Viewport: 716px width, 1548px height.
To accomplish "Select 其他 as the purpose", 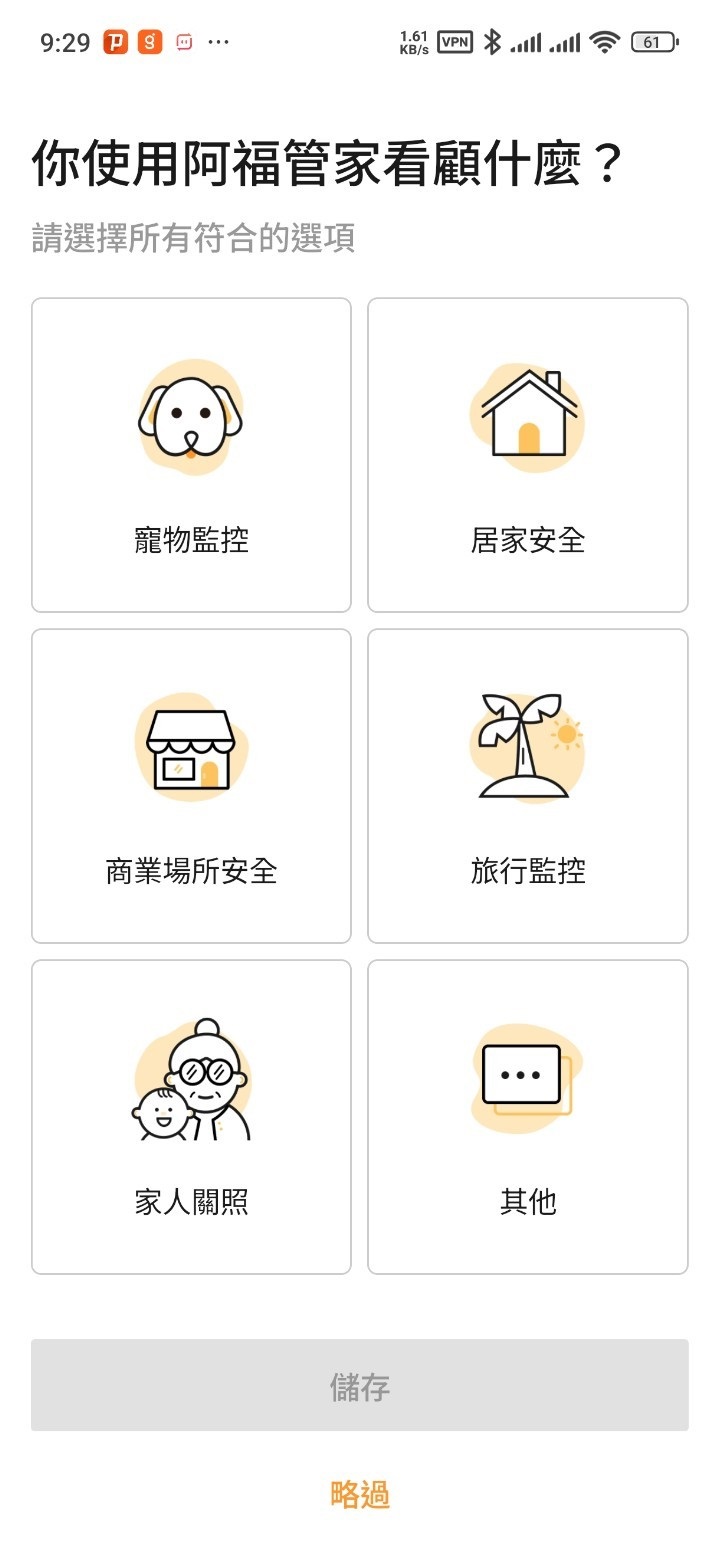I will coord(528,1117).
